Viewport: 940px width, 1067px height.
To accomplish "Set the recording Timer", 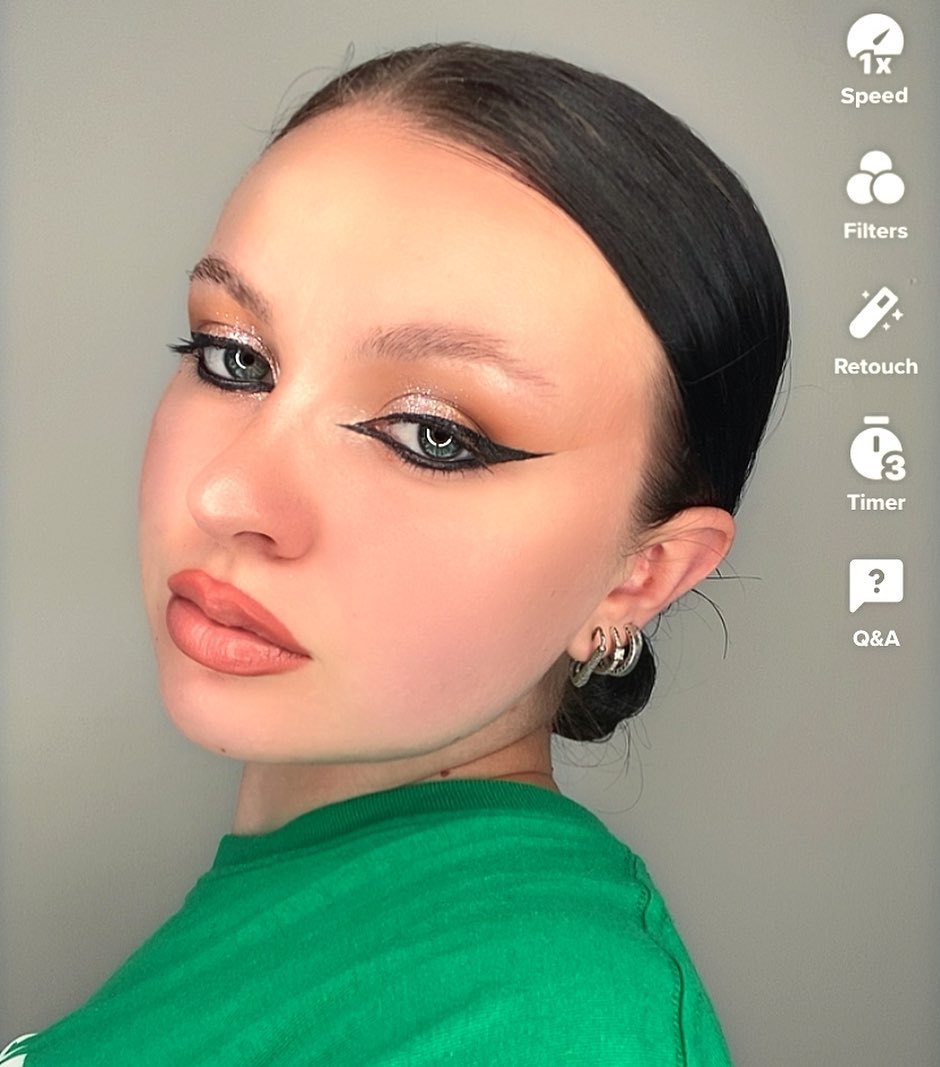I will tap(876, 450).
